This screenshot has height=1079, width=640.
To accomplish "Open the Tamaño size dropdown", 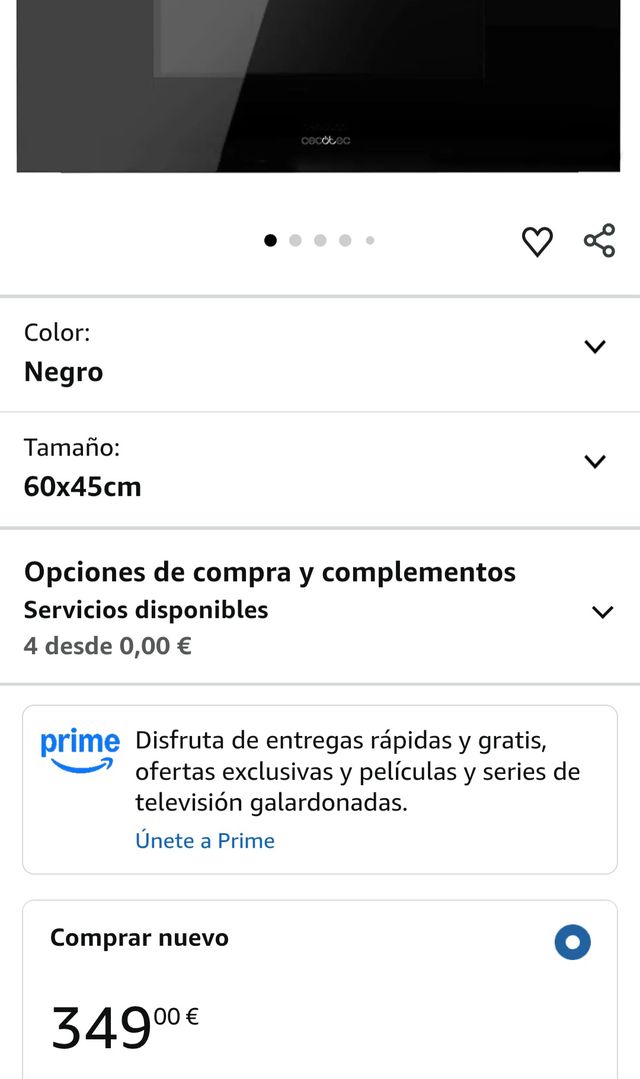I will pos(594,462).
